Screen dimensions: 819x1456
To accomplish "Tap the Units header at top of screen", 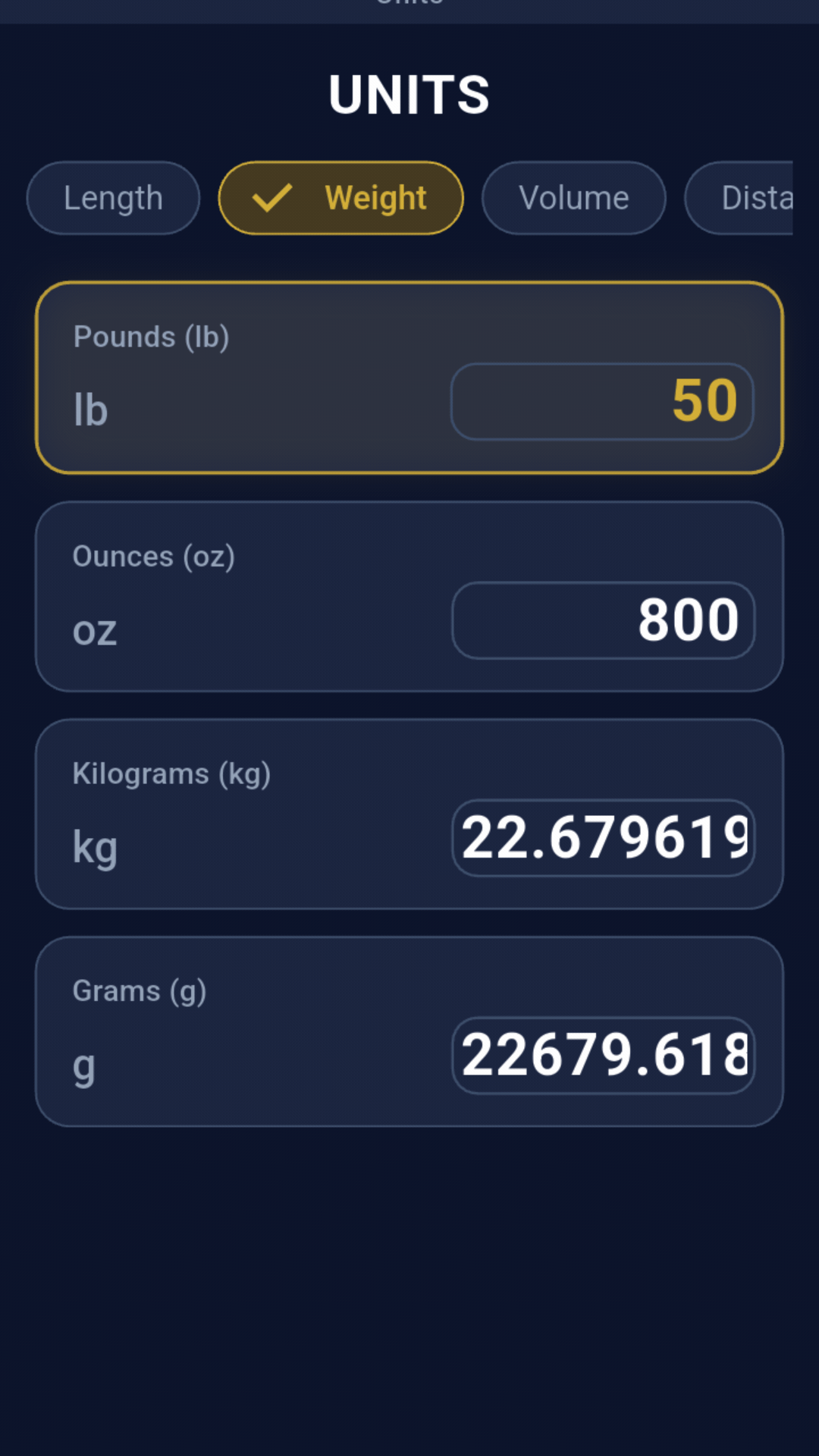I will pos(409,4).
